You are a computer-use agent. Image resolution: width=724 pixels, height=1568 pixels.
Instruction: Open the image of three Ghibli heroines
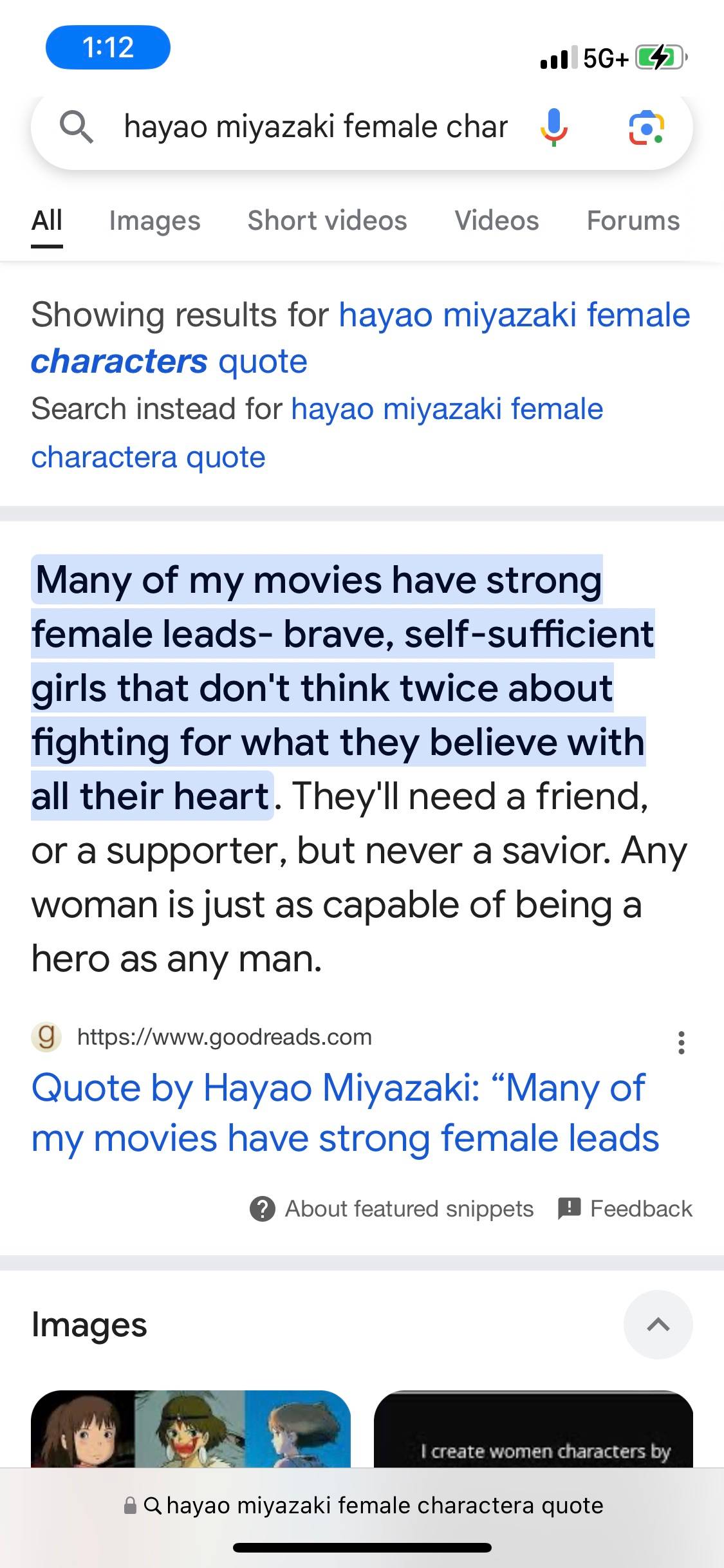(190, 1429)
